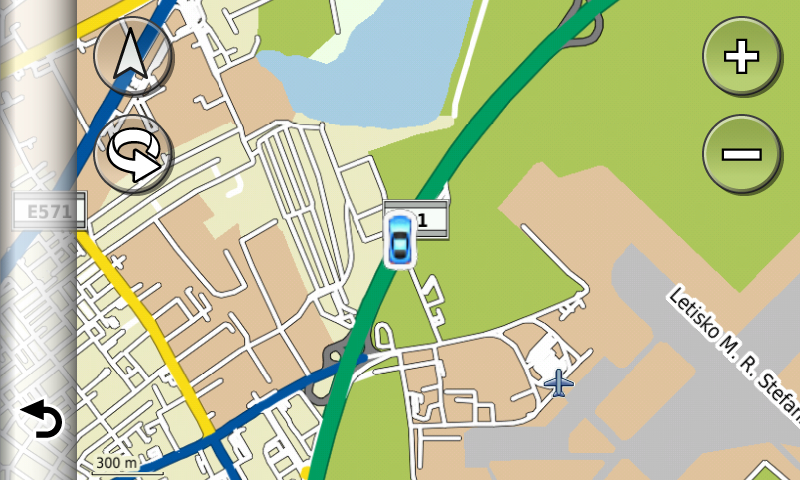Tap the north-up compass arrow button
The width and height of the screenshot is (800, 480).
[132, 56]
